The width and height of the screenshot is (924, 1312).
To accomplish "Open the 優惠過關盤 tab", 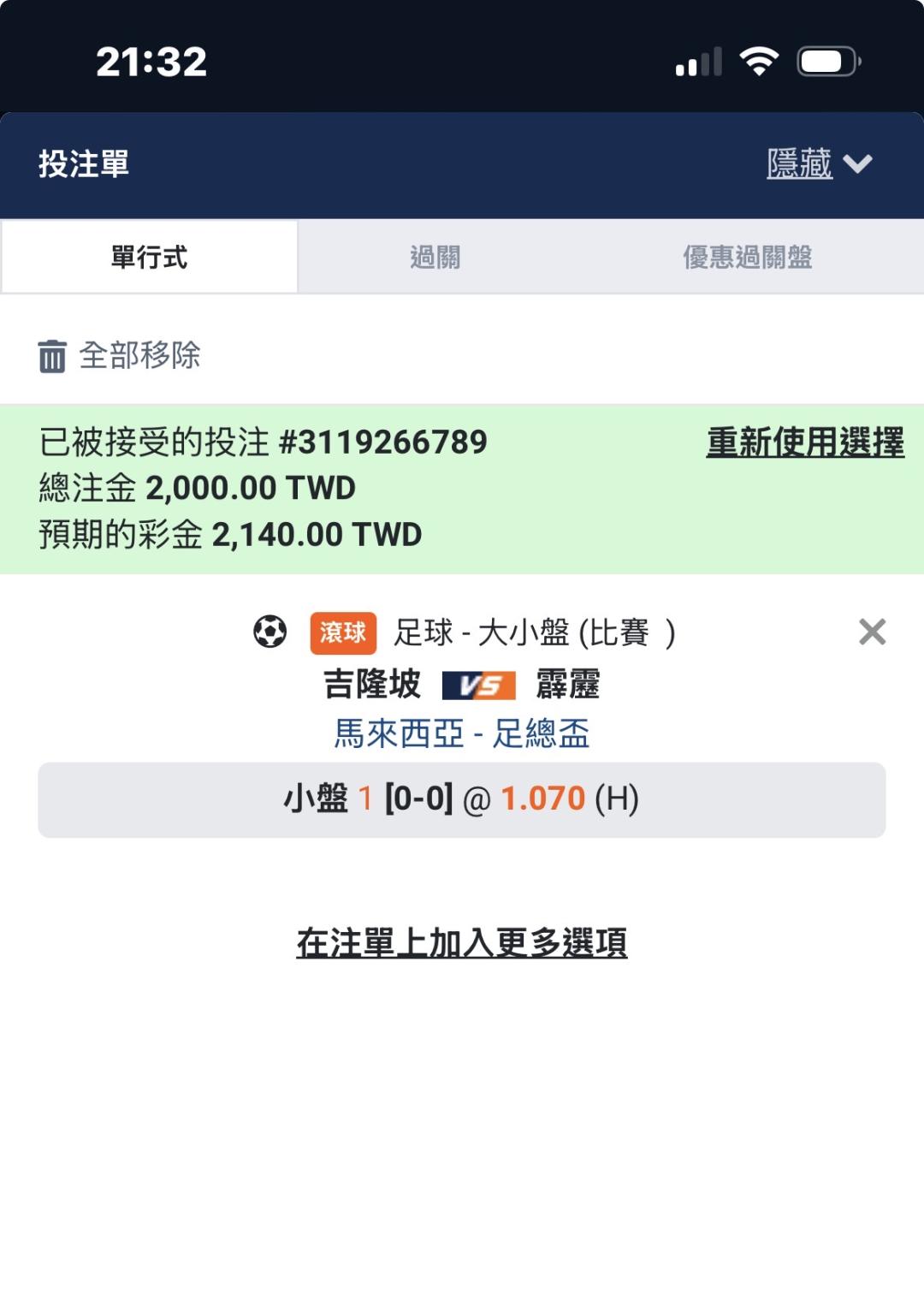I will pos(747,257).
